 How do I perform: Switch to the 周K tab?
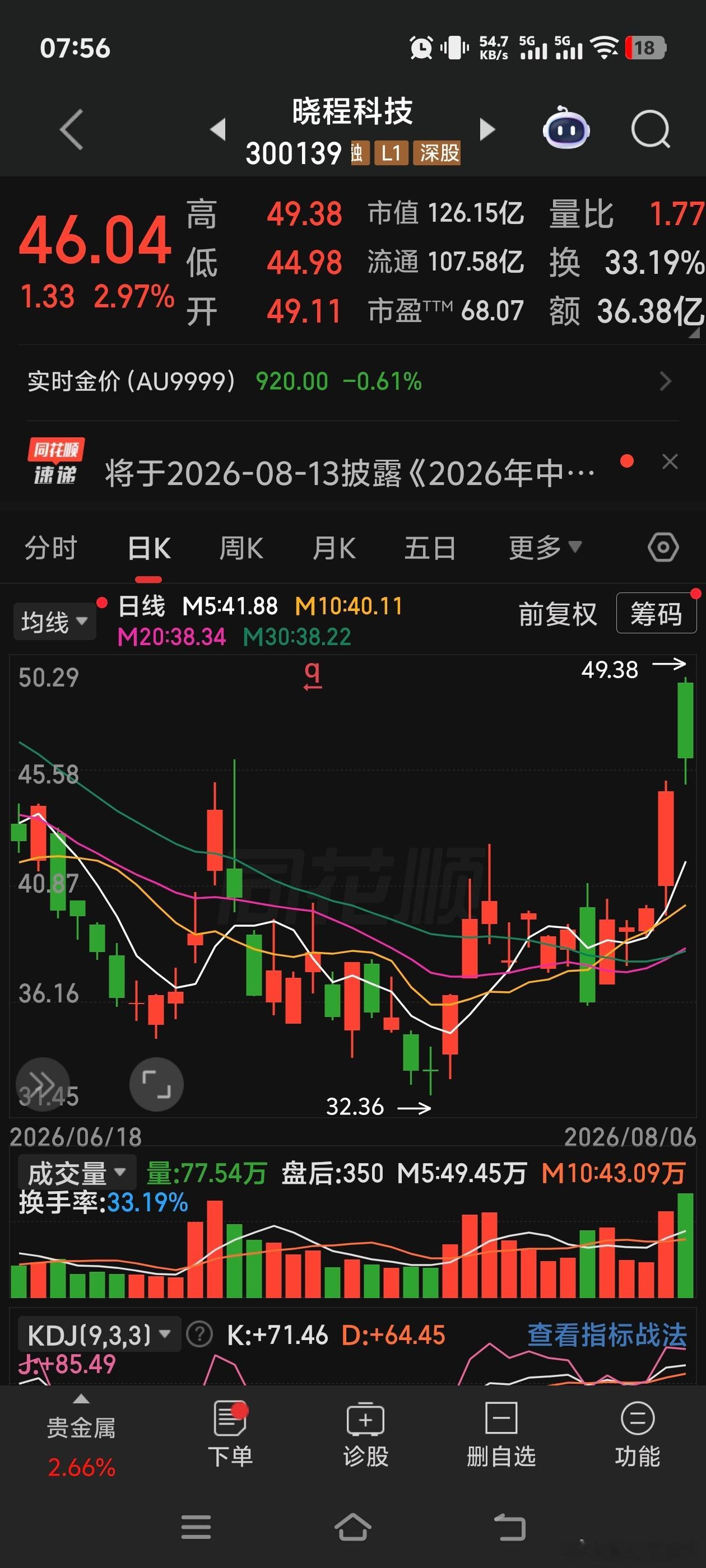[x=241, y=548]
